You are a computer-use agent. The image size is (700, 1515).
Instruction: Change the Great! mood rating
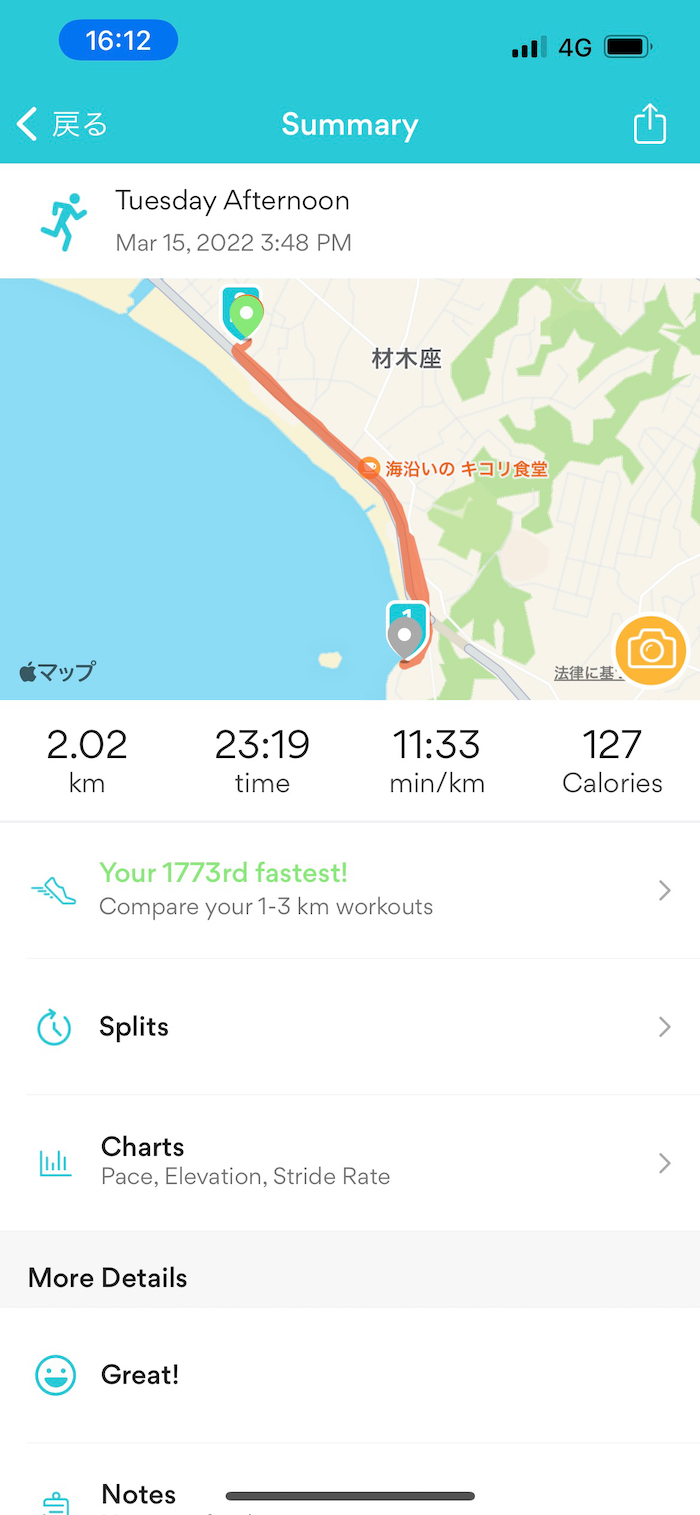pos(140,1375)
